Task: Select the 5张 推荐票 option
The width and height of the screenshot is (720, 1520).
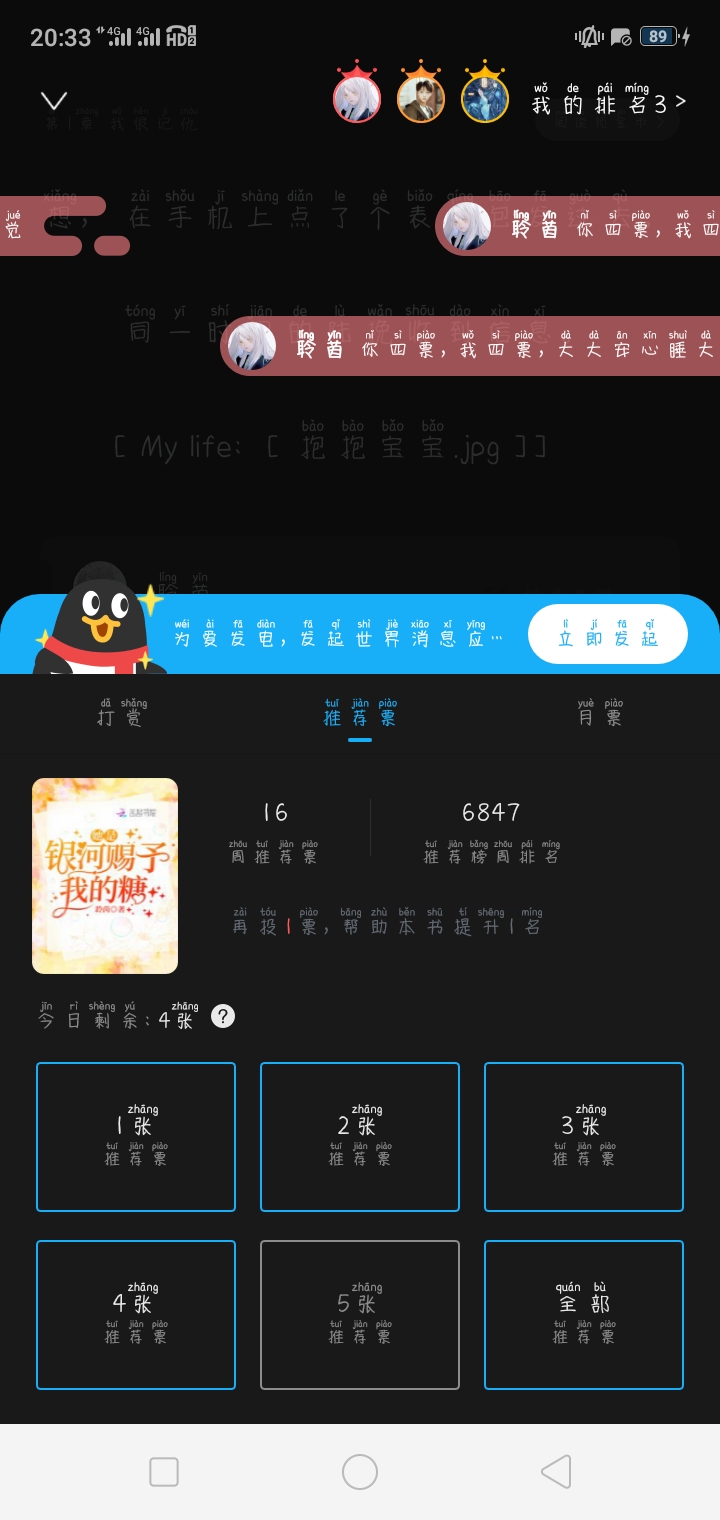Action: click(360, 1315)
